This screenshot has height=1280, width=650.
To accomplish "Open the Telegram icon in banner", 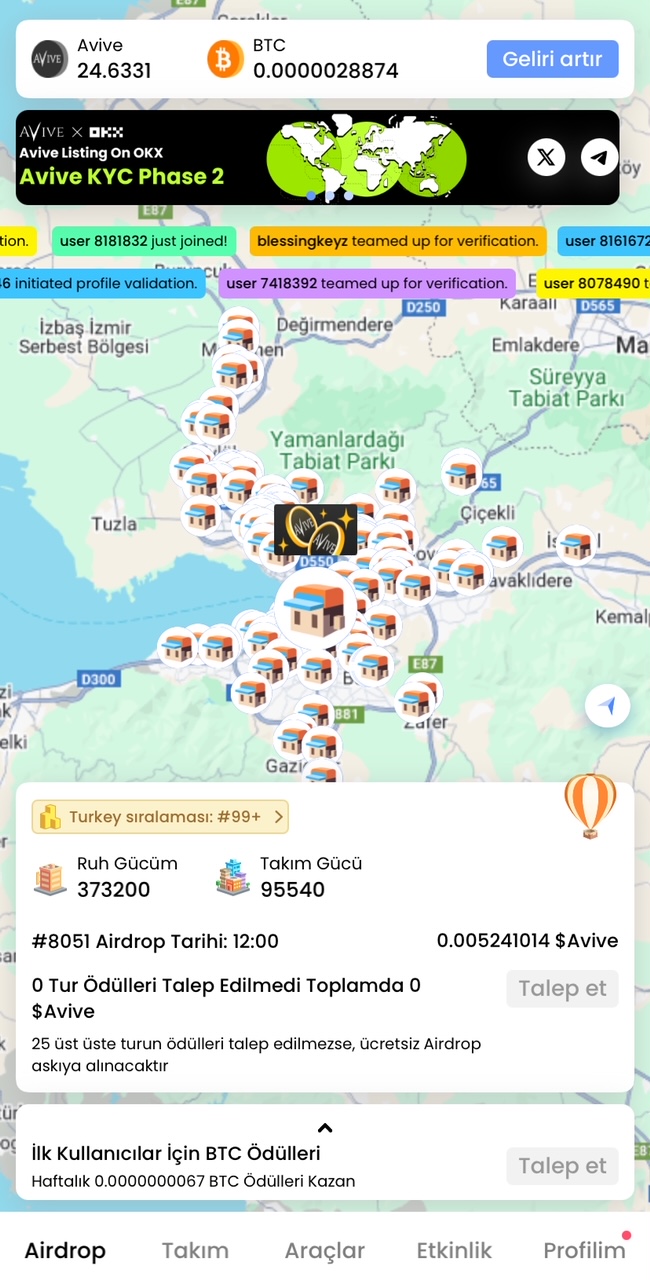I will click(600, 157).
